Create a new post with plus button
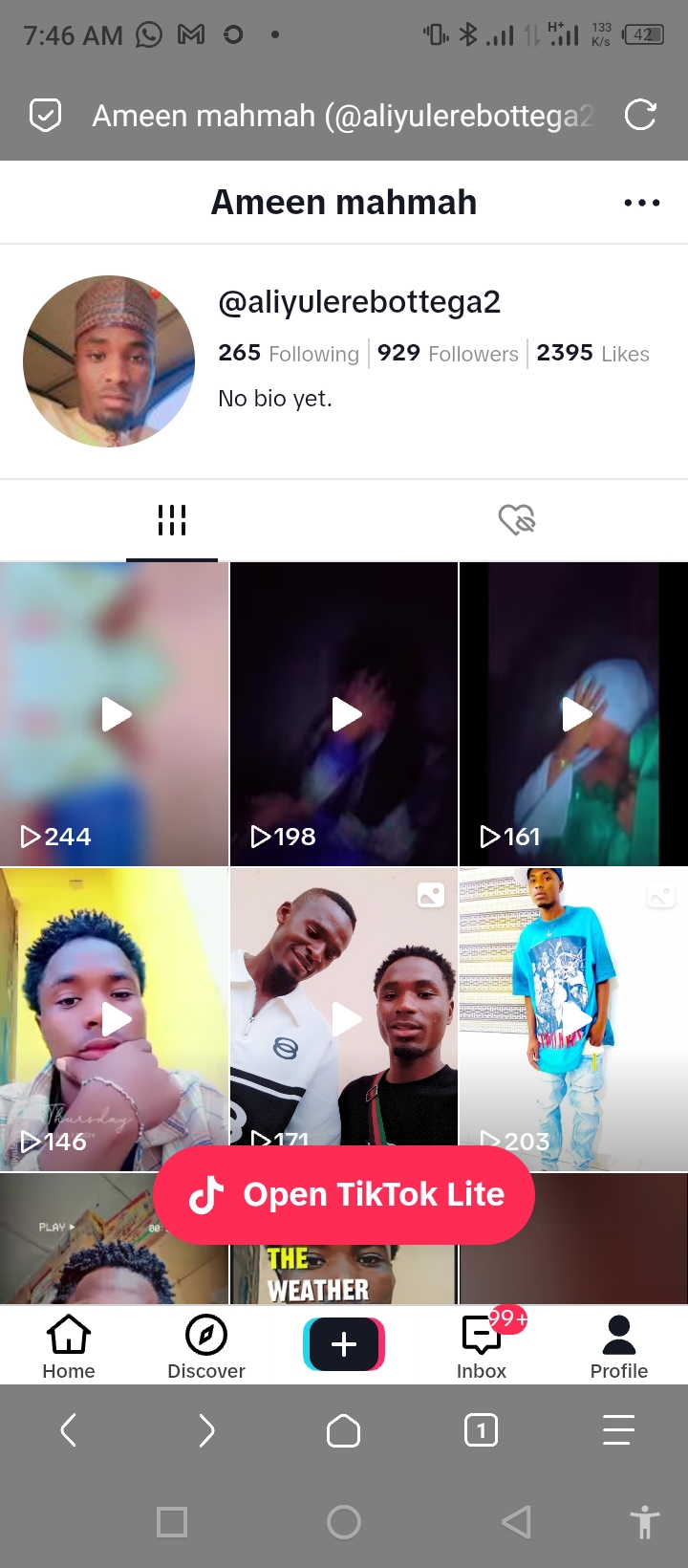The image size is (688, 1568). pyautogui.click(x=344, y=1344)
